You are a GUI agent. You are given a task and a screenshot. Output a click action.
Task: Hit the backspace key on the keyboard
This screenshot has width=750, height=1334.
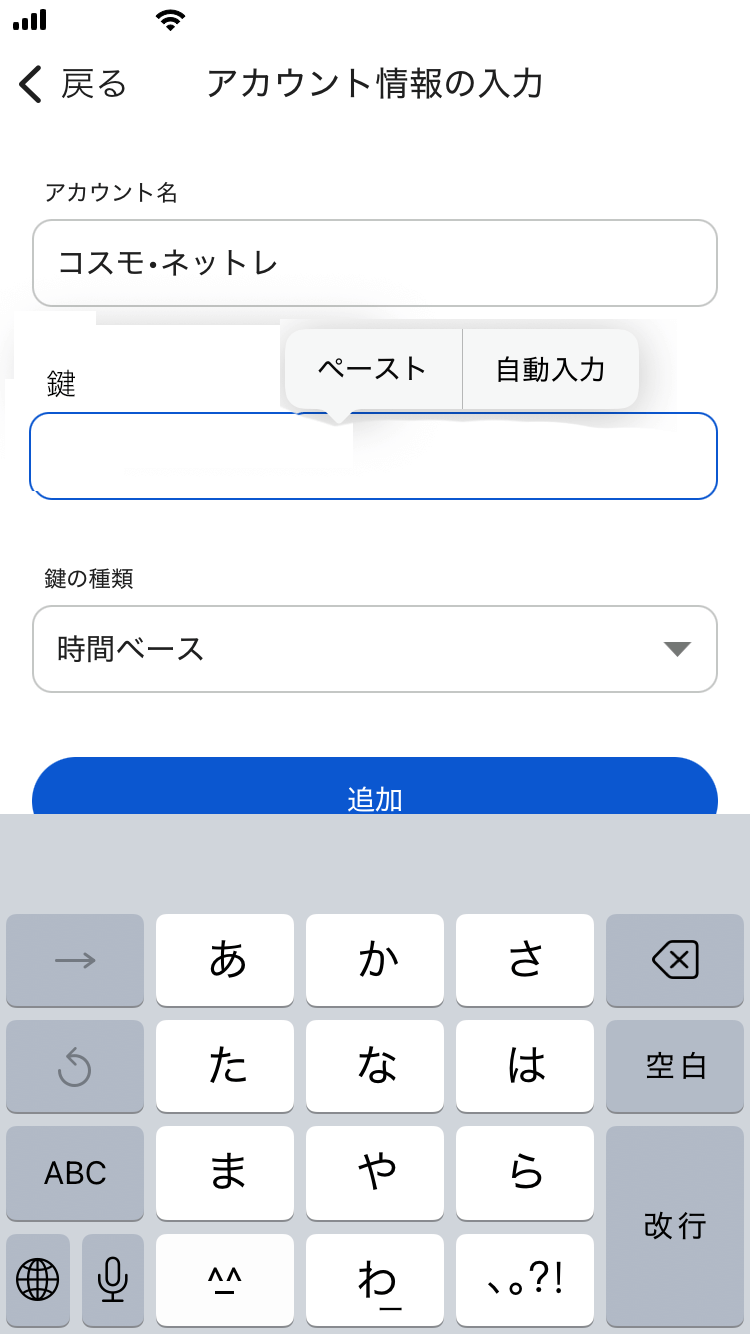click(675, 961)
